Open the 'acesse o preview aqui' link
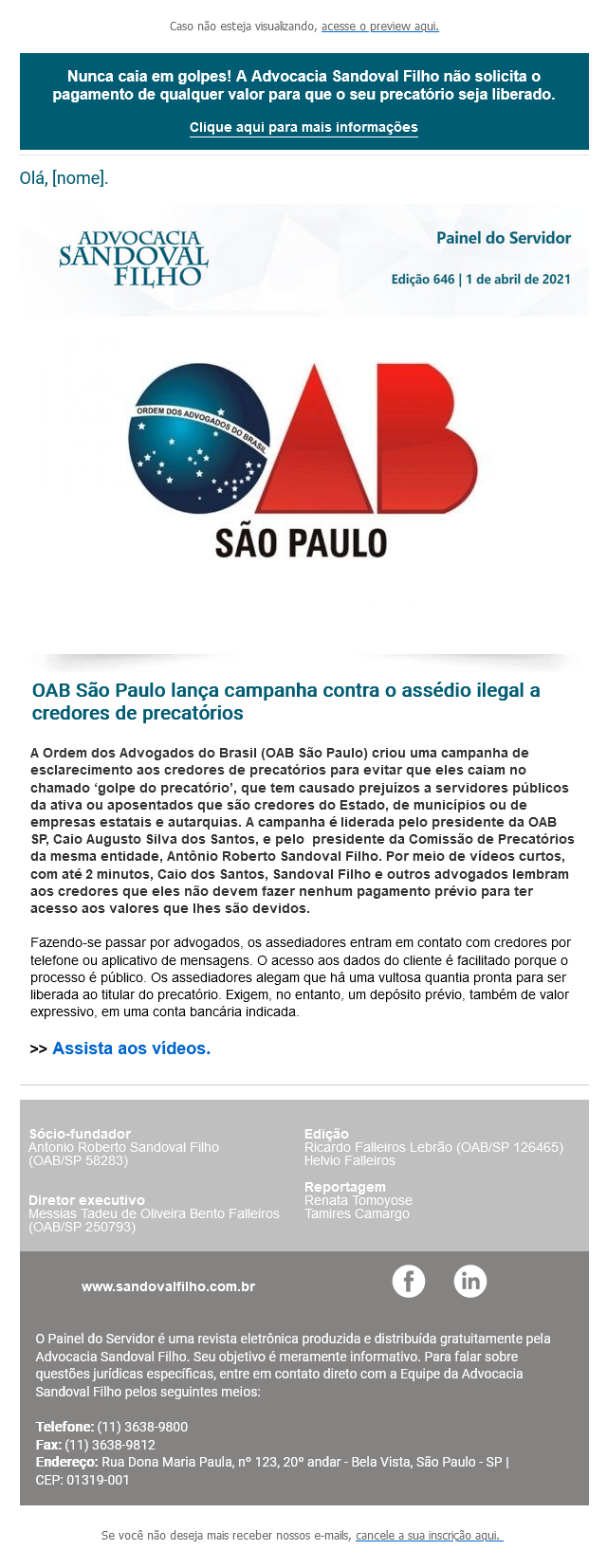 379,27
